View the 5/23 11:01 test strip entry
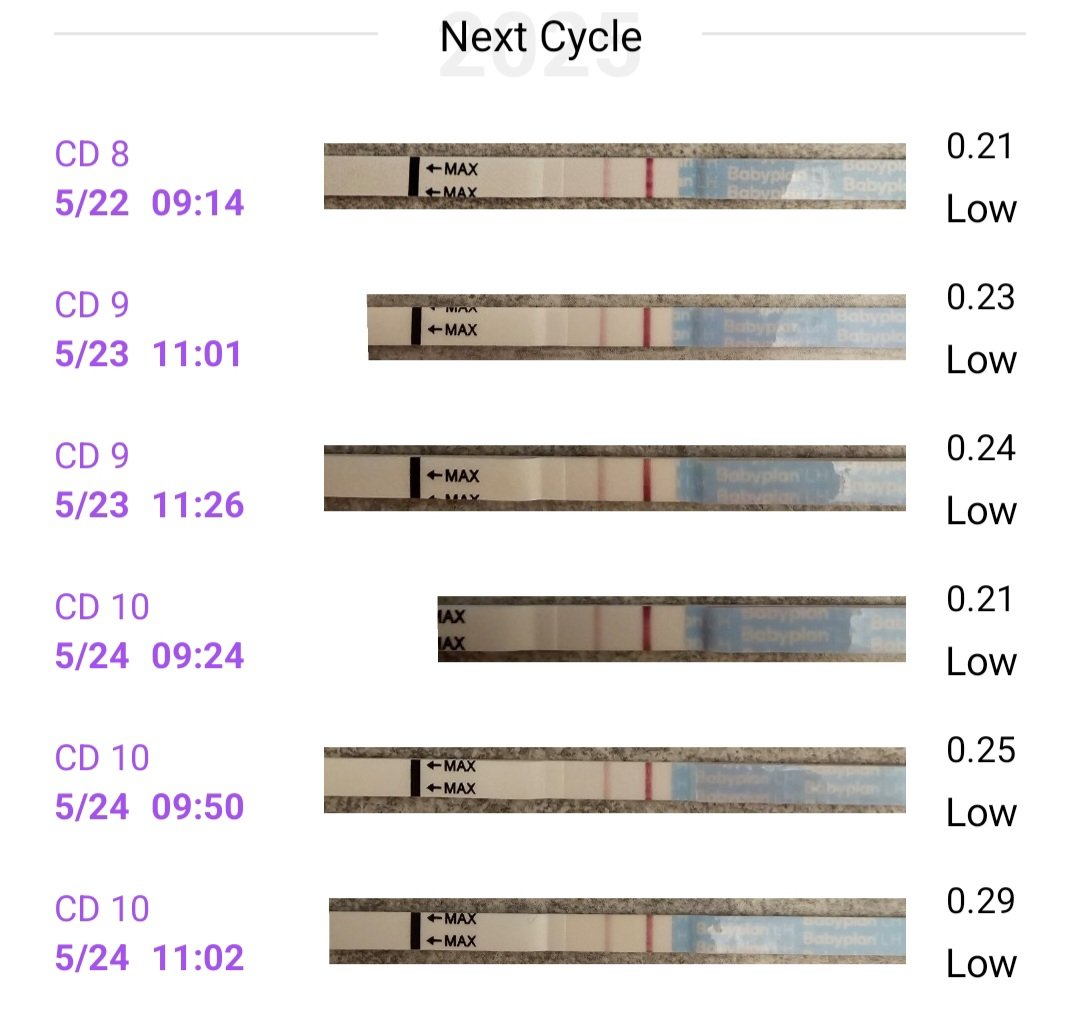This screenshot has height=1017, width=1080. click(x=636, y=328)
